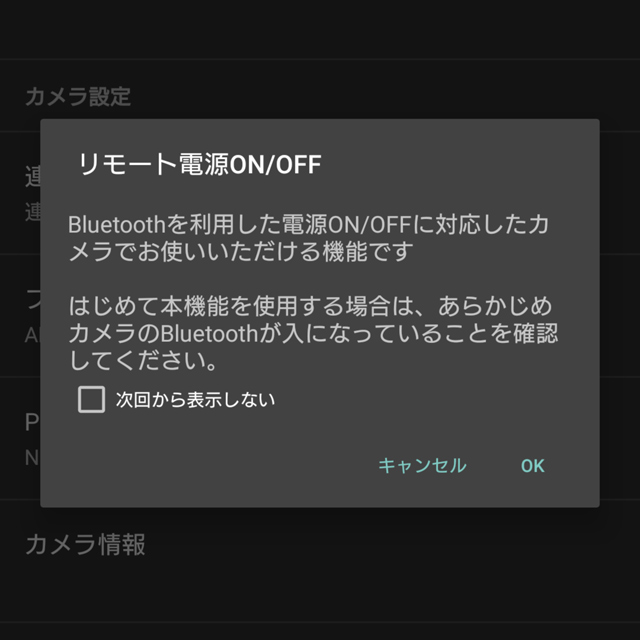Check the 次回から表示しない checkbox
Screen dimensions: 640x640
click(91, 400)
